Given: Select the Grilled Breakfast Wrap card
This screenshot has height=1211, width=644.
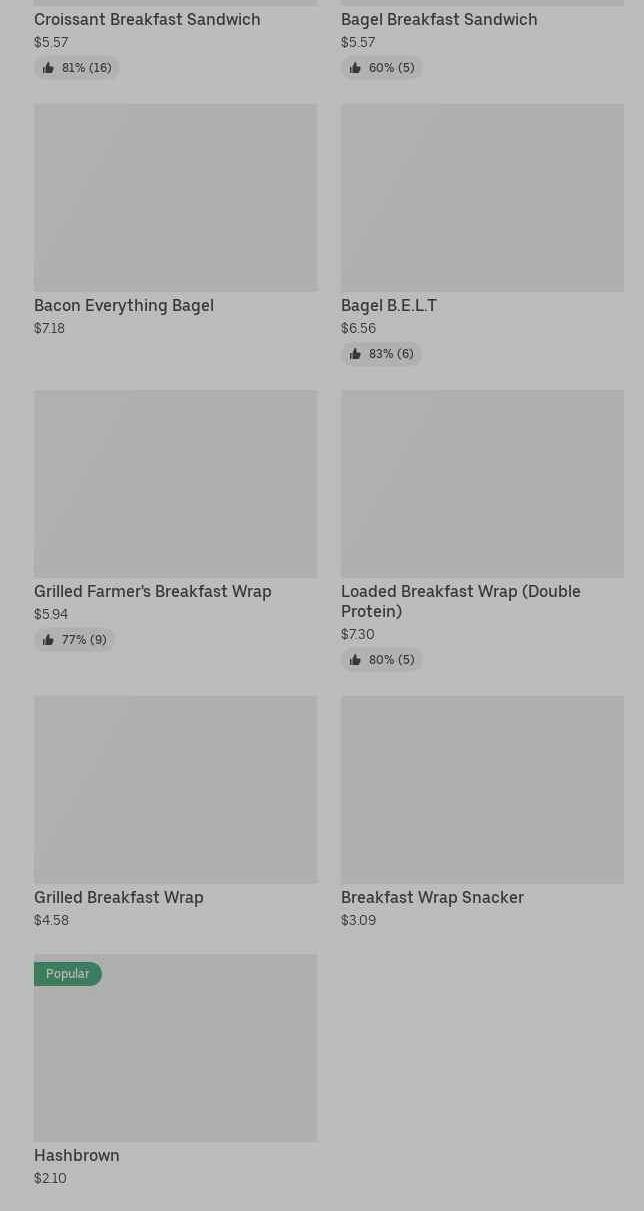Looking at the screenshot, I should [175, 813].
